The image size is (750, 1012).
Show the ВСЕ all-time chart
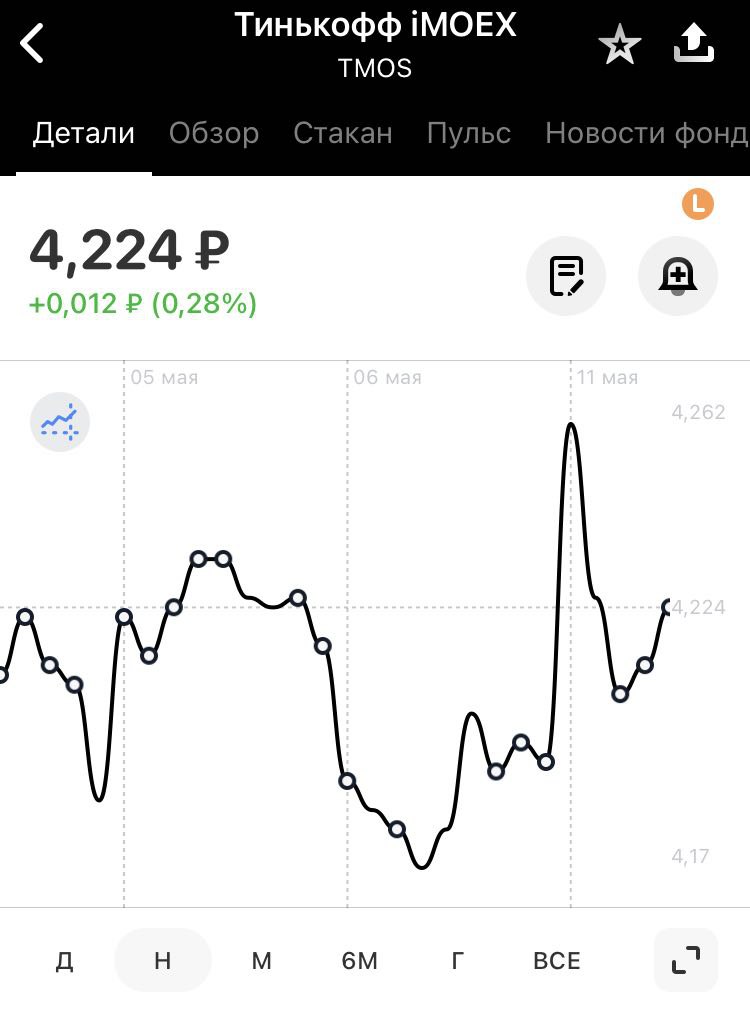557,961
